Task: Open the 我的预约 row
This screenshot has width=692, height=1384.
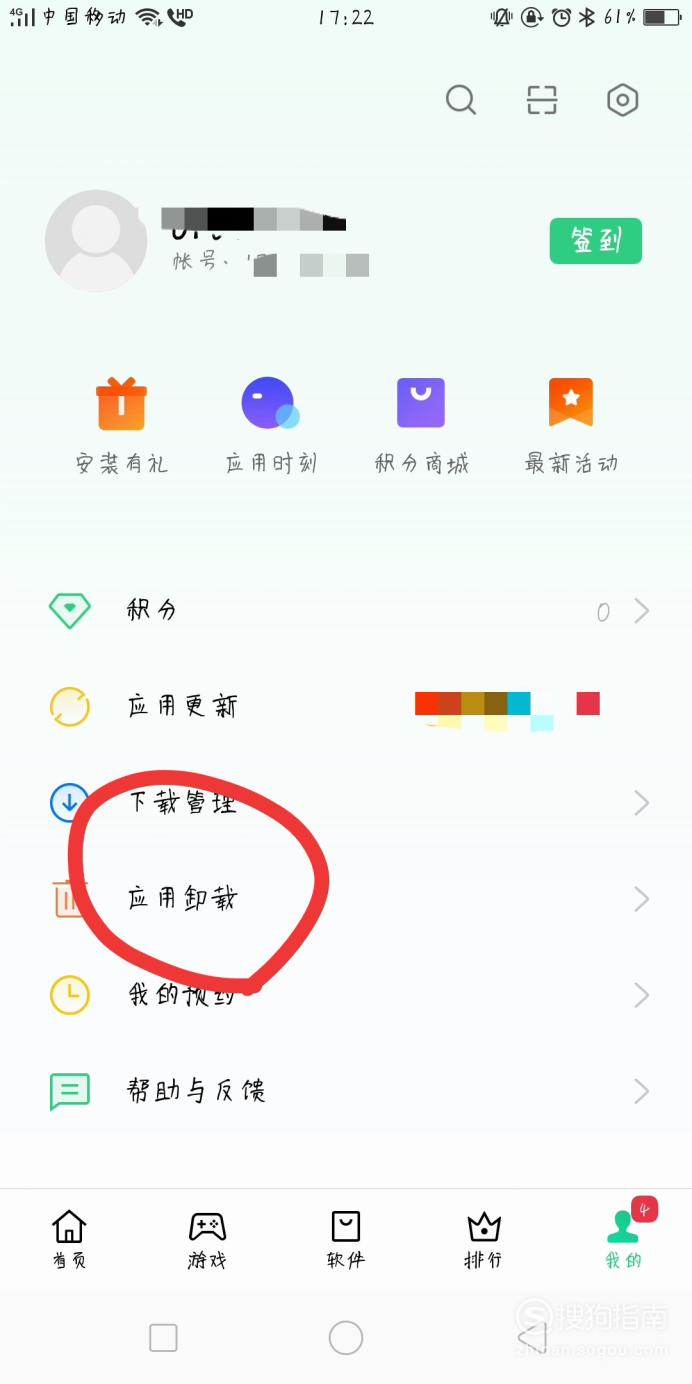Action: pyautogui.click(x=346, y=994)
